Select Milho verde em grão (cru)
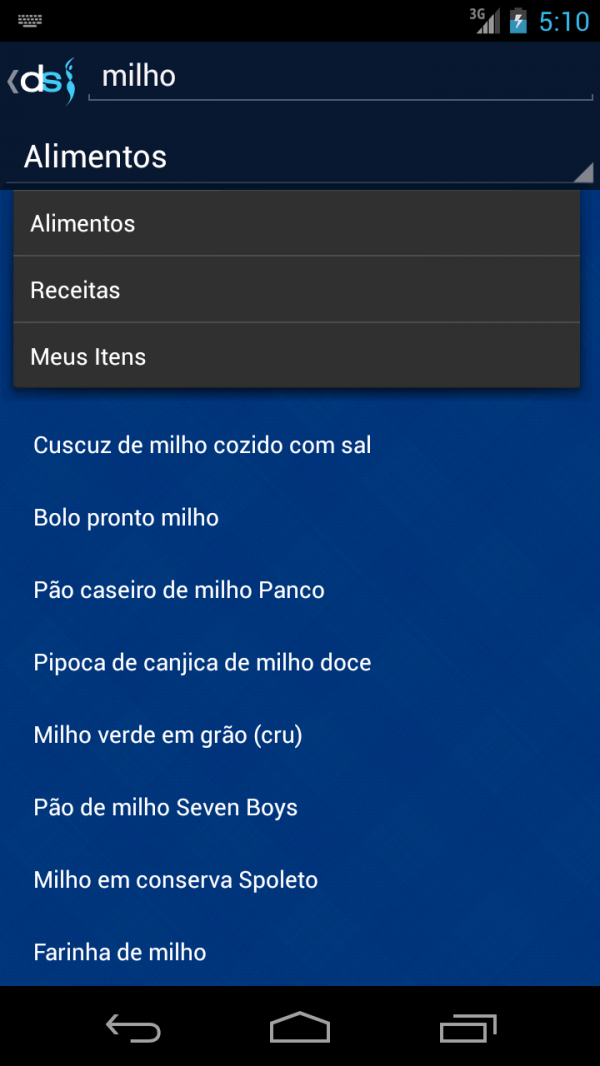 point(300,736)
